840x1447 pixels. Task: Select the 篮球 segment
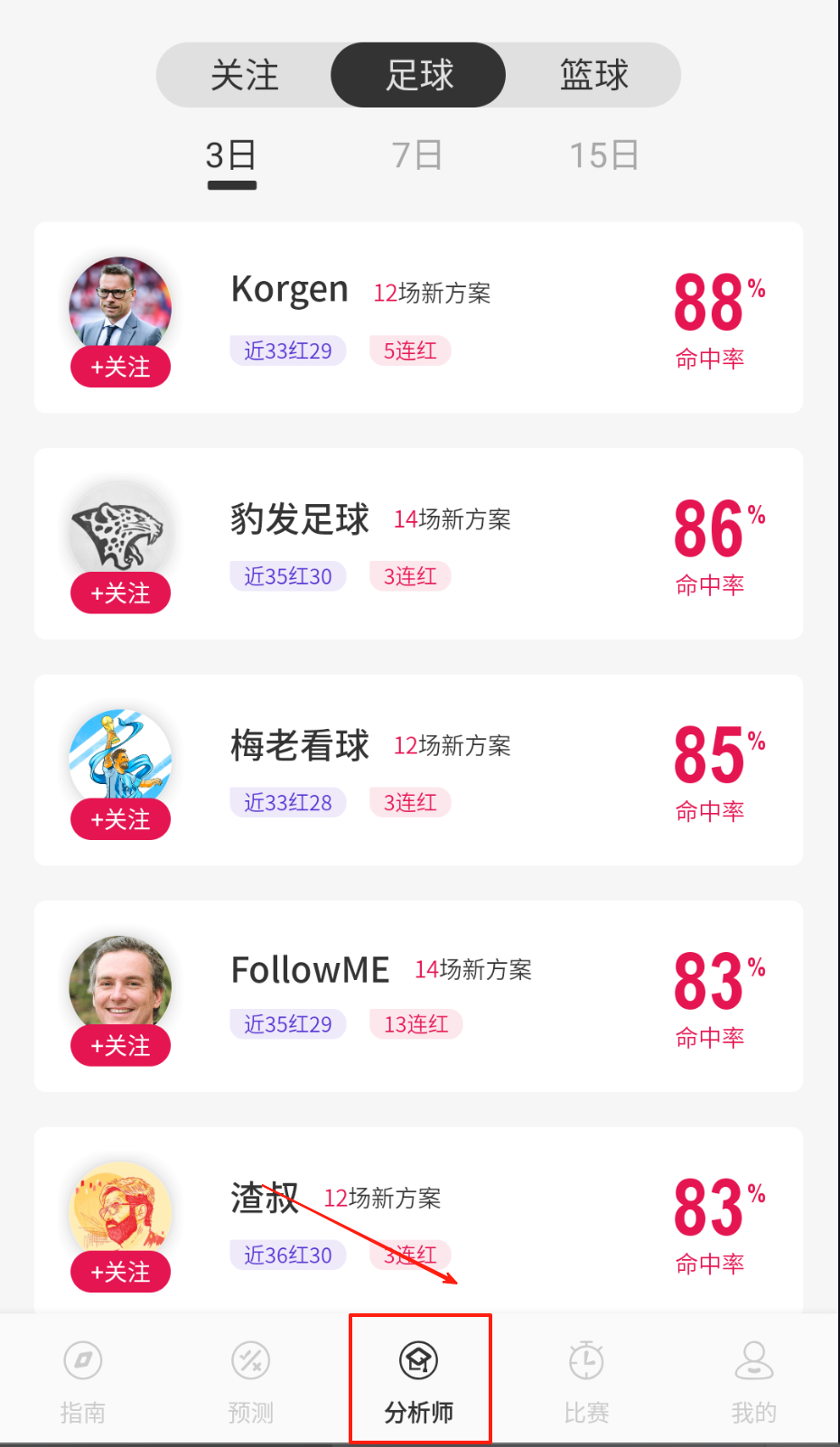(593, 75)
